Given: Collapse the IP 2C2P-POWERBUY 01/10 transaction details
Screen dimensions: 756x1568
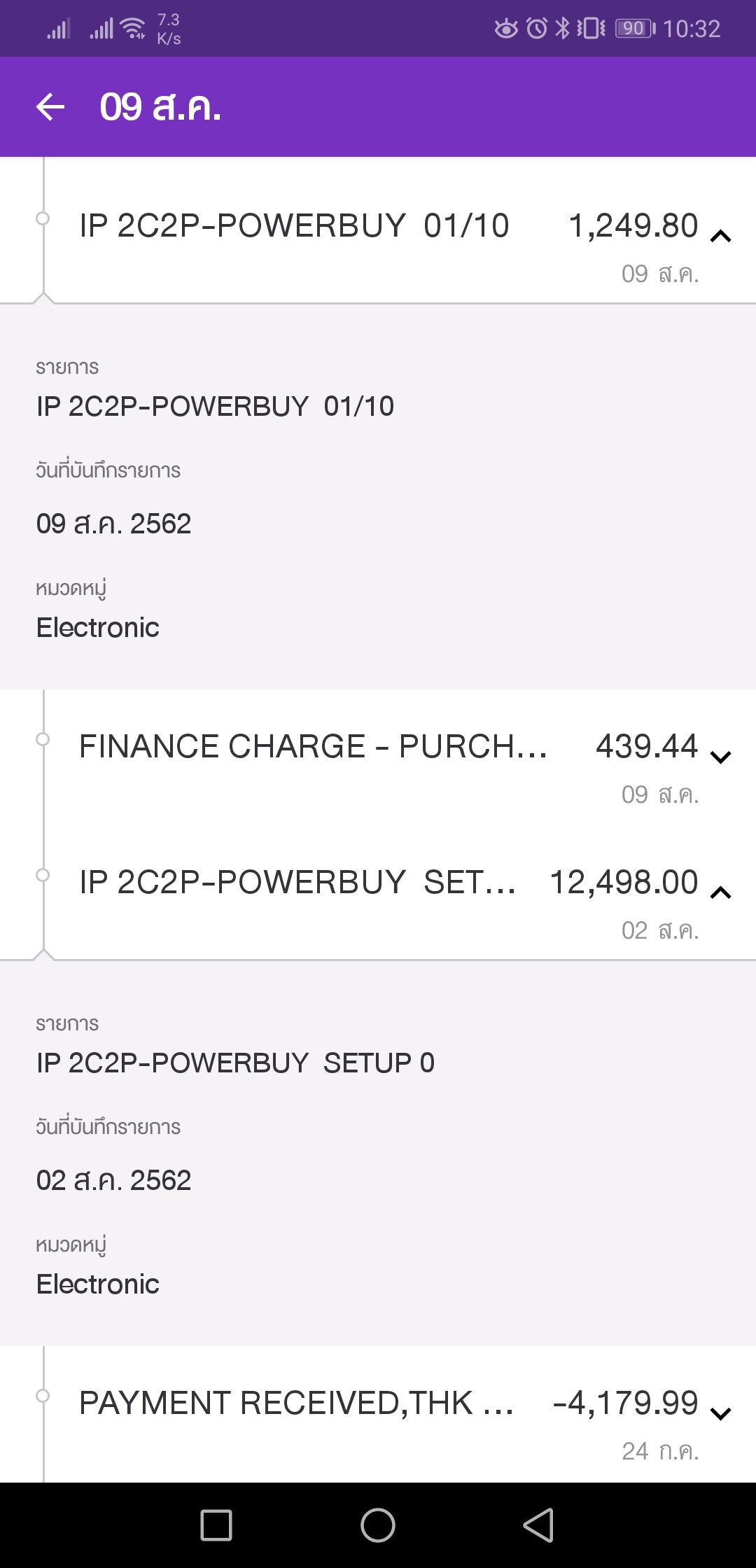Looking at the screenshot, I should (x=720, y=237).
